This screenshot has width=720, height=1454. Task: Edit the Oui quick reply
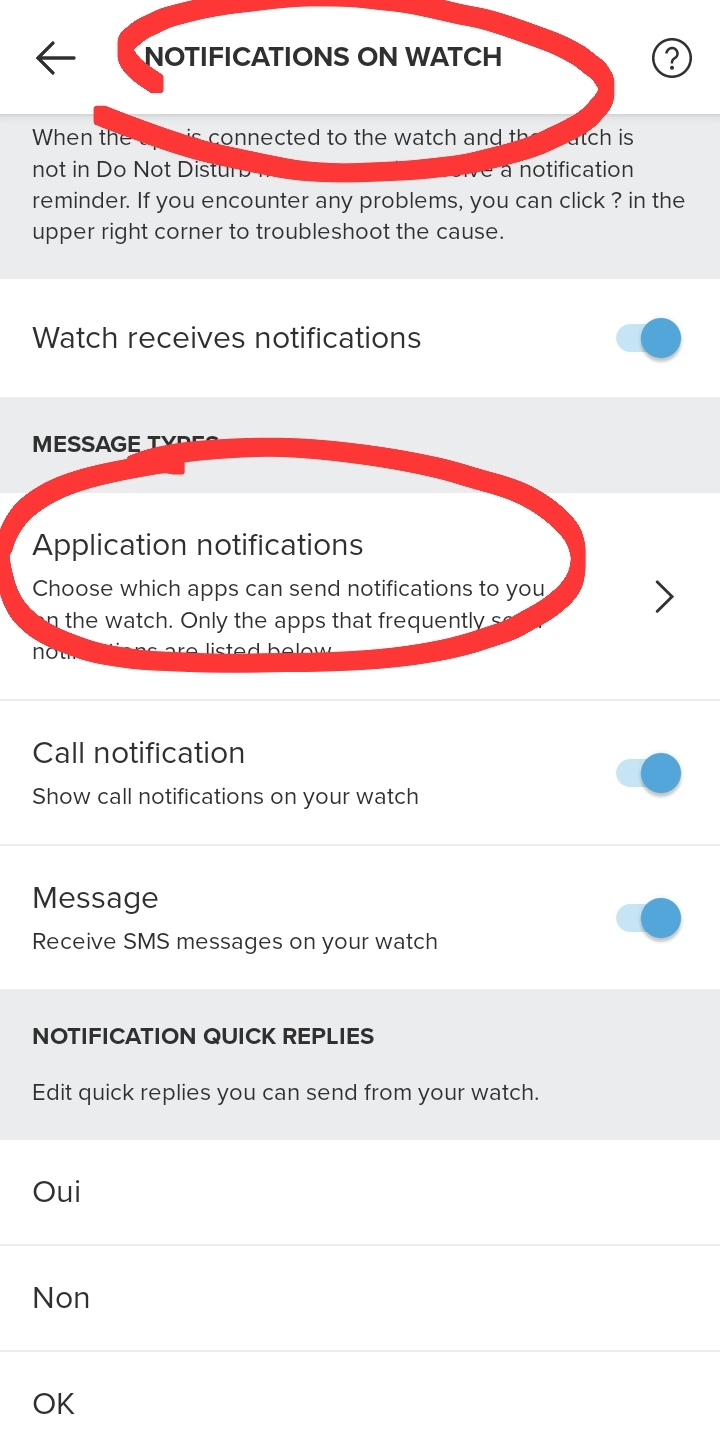pos(360,1192)
